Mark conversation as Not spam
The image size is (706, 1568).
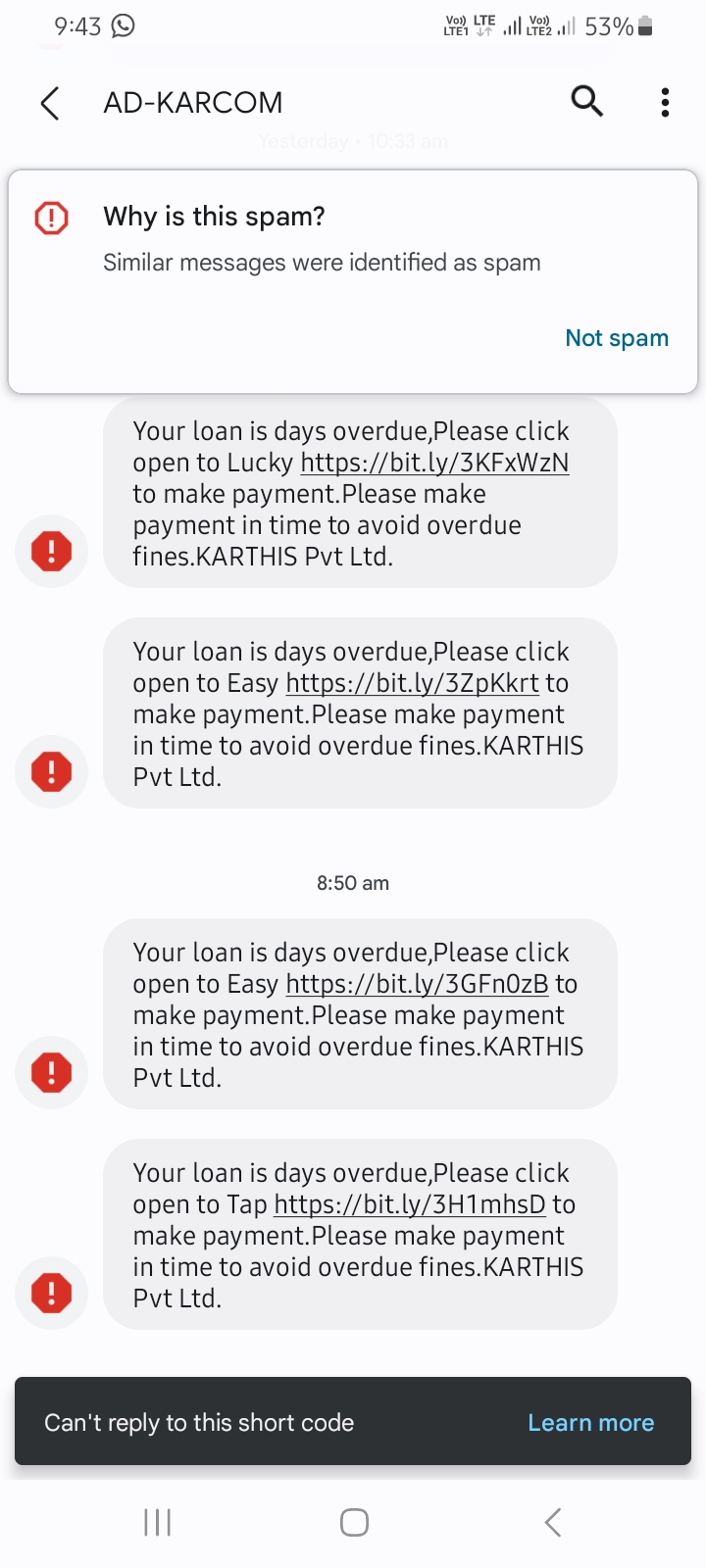(617, 338)
